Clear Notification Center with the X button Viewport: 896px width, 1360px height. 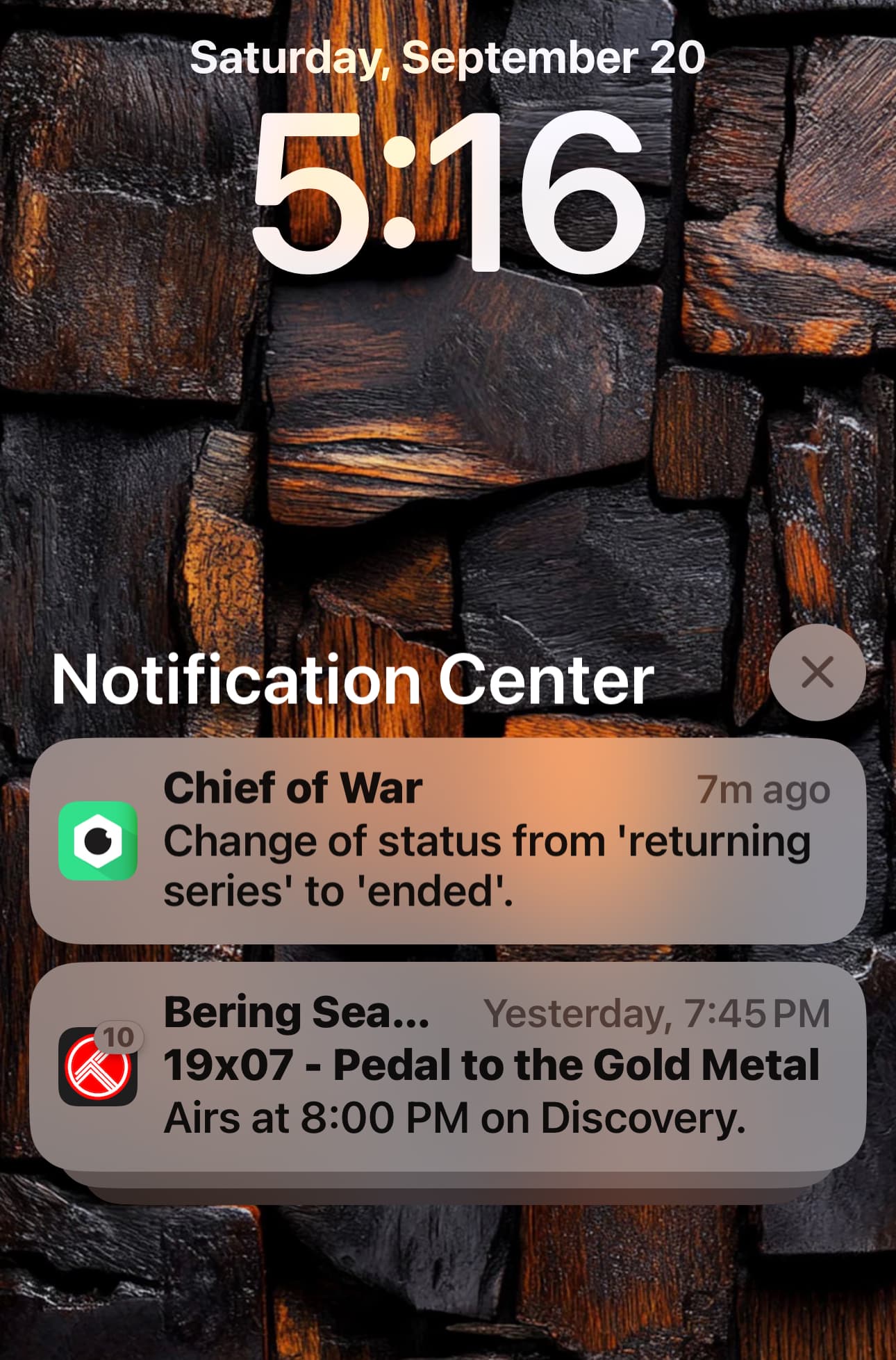click(817, 672)
